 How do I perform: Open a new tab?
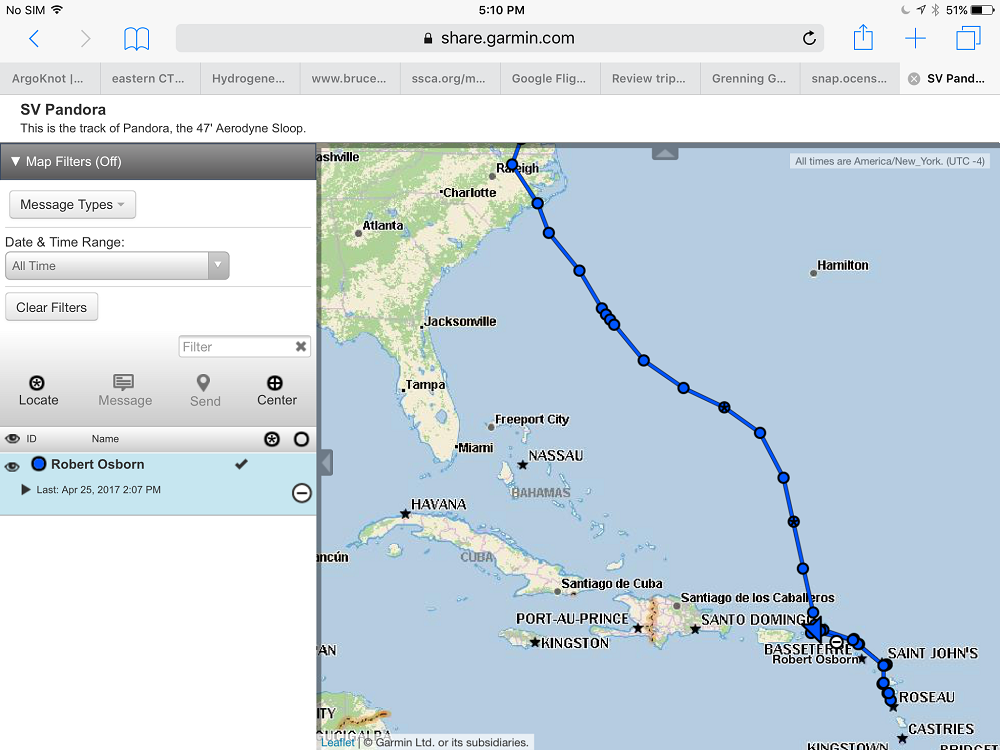[x=915, y=39]
